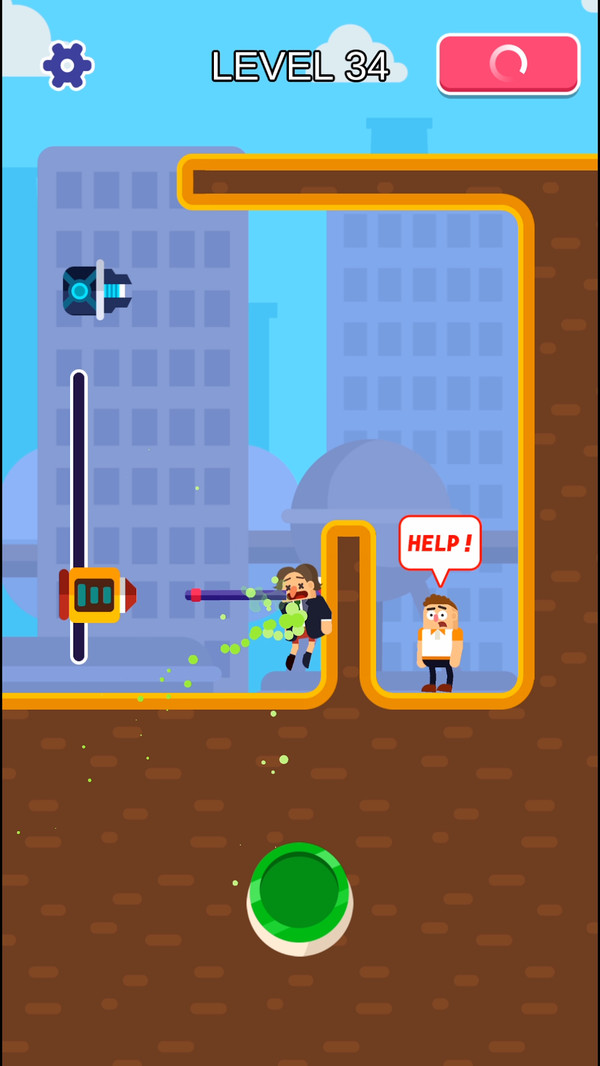
Task: Restart the level with the red button
Action: click(x=508, y=64)
